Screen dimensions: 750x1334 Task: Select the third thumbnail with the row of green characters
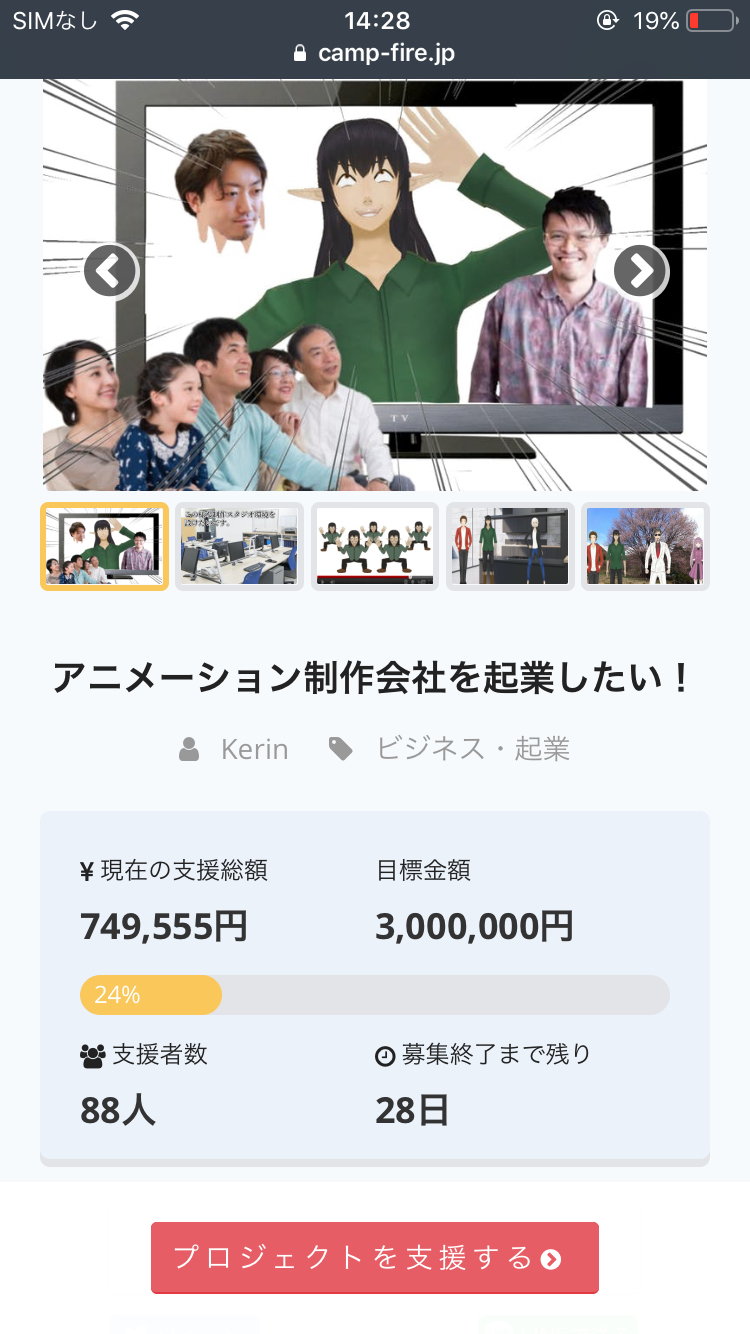coord(375,546)
